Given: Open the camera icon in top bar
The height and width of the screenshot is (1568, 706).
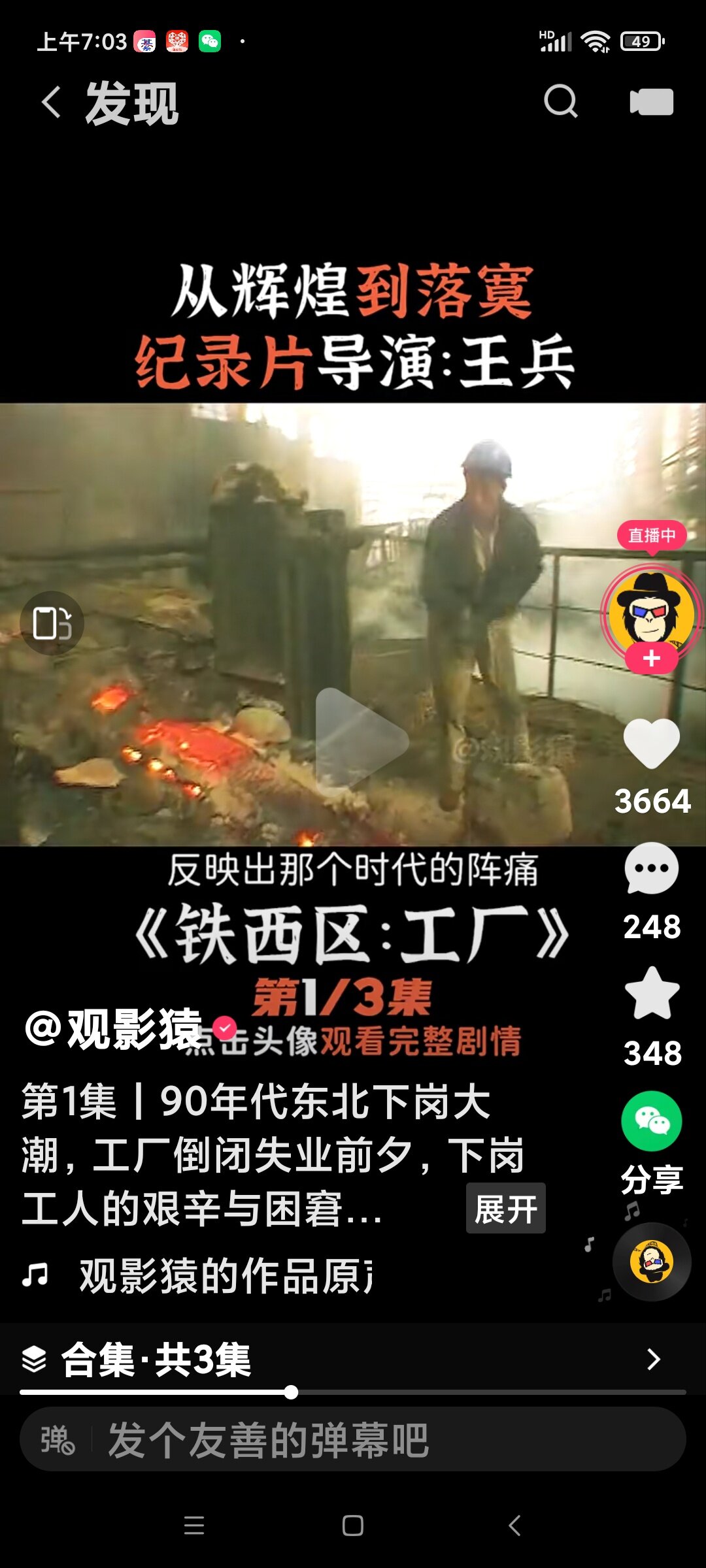Looking at the screenshot, I should [651, 102].
